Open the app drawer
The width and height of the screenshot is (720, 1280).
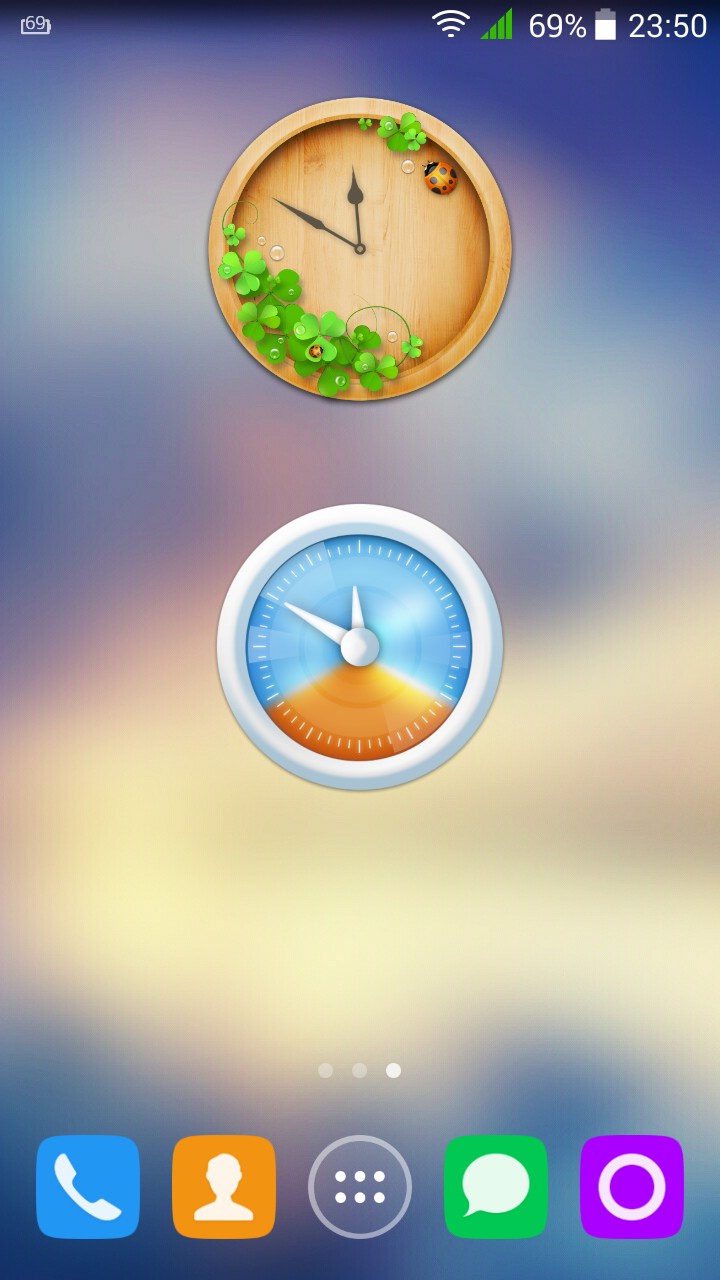pyautogui.click(x=360, y=1187)
